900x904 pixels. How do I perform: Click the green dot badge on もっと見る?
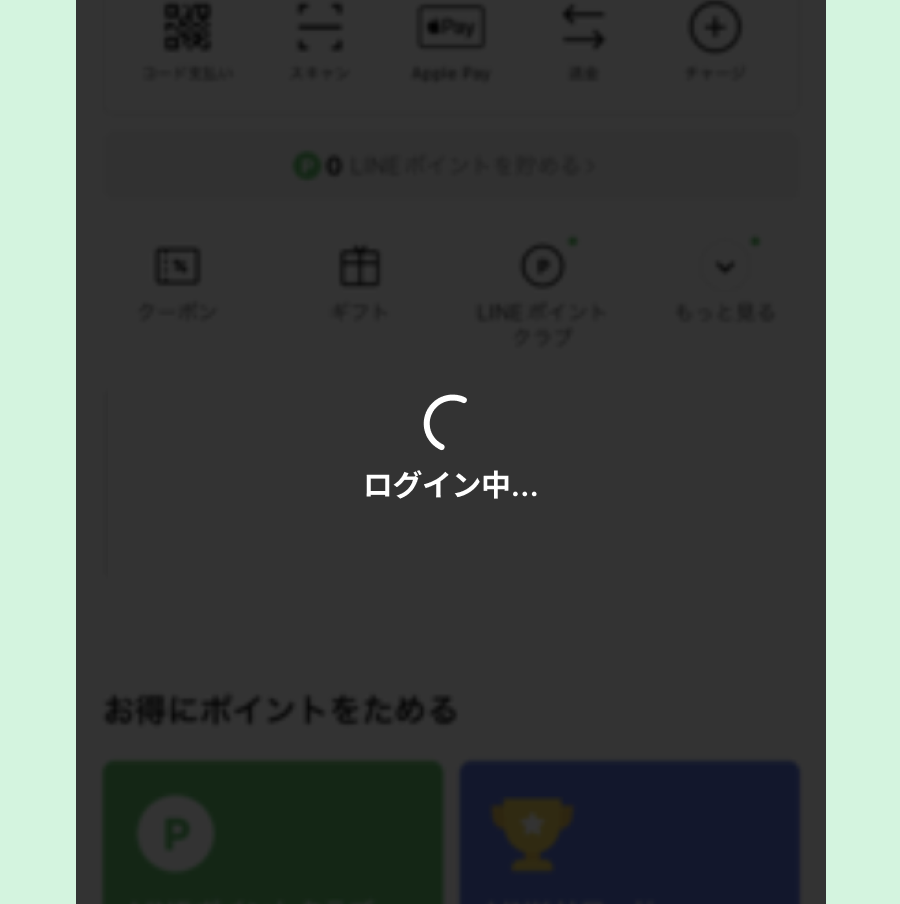pos(757,241)
